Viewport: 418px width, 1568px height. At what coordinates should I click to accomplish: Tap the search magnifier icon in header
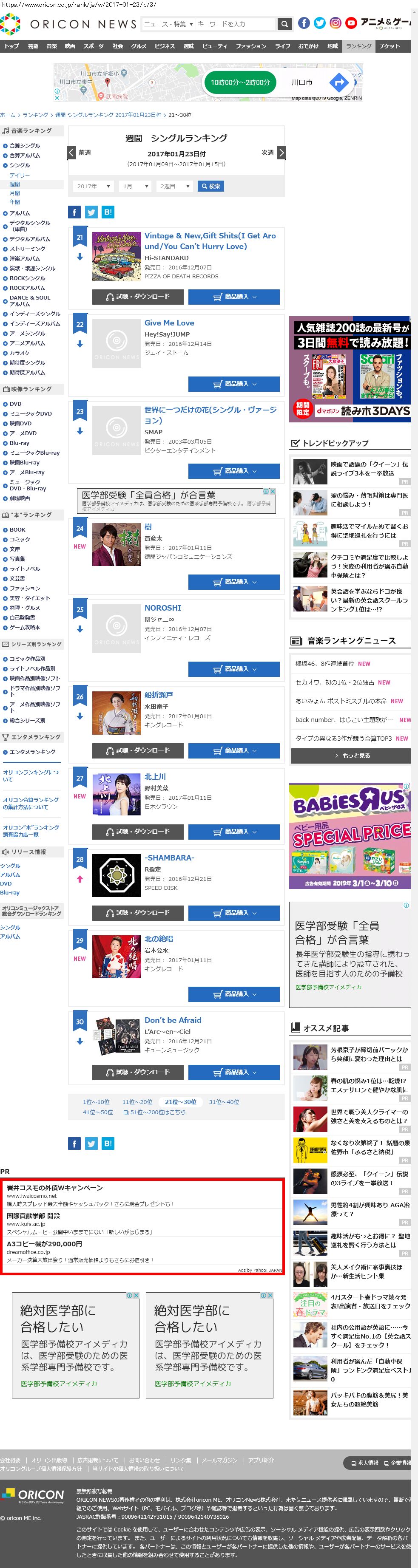click(284, 24)
